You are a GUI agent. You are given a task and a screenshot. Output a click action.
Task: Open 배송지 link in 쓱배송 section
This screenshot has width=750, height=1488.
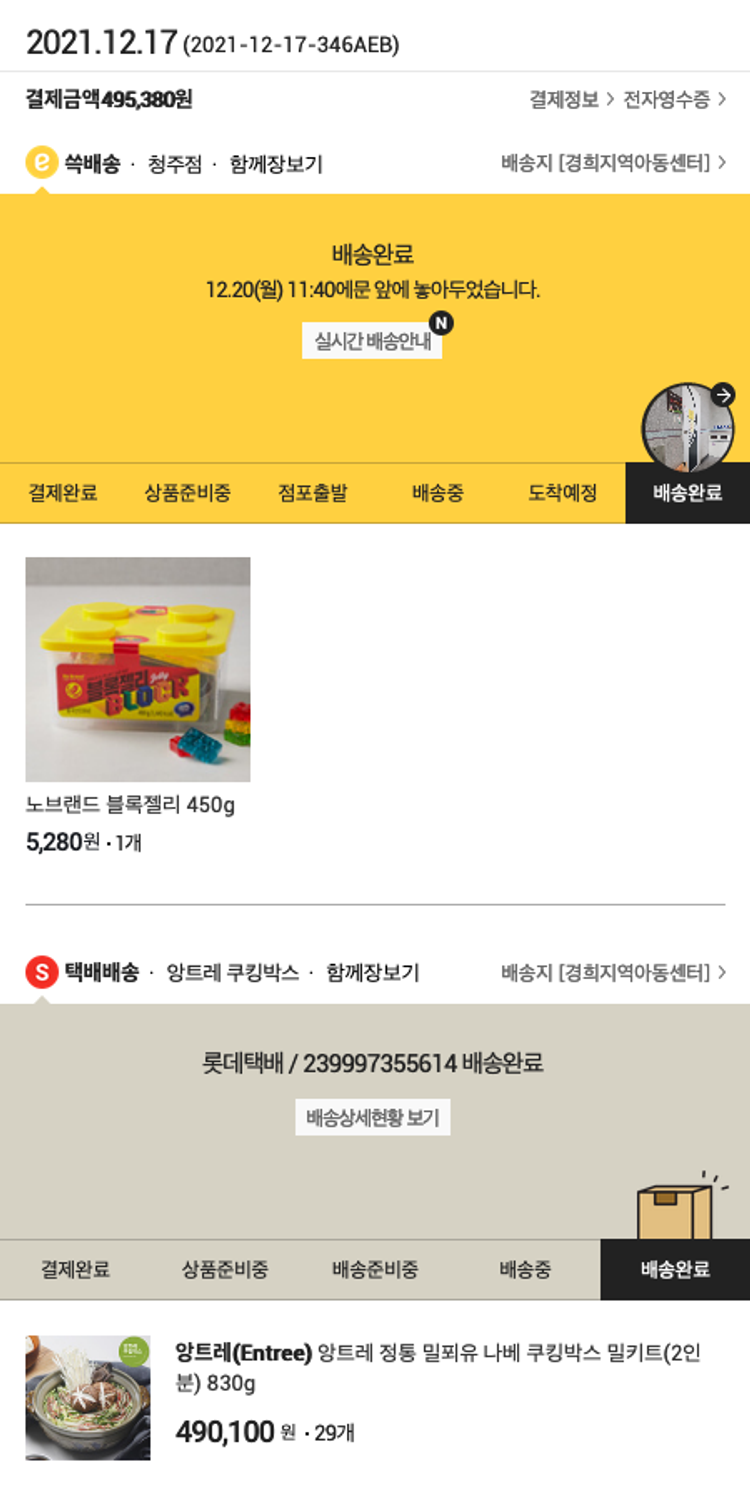(613, 163)
